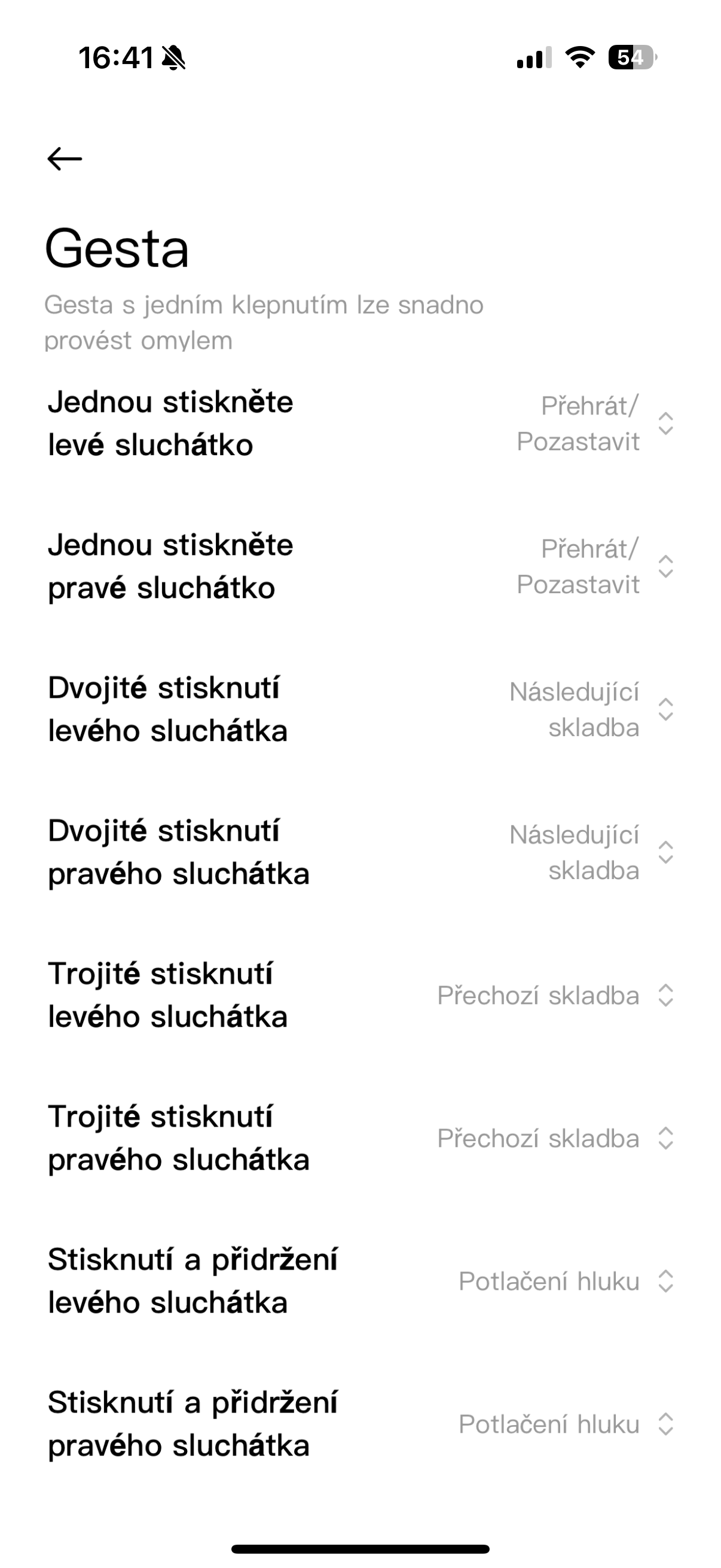Screen dimensions: 721x1568
Task: Open picker for Jednou stiskněte pravé sluchátko
Action: click(x=665, y=567)
